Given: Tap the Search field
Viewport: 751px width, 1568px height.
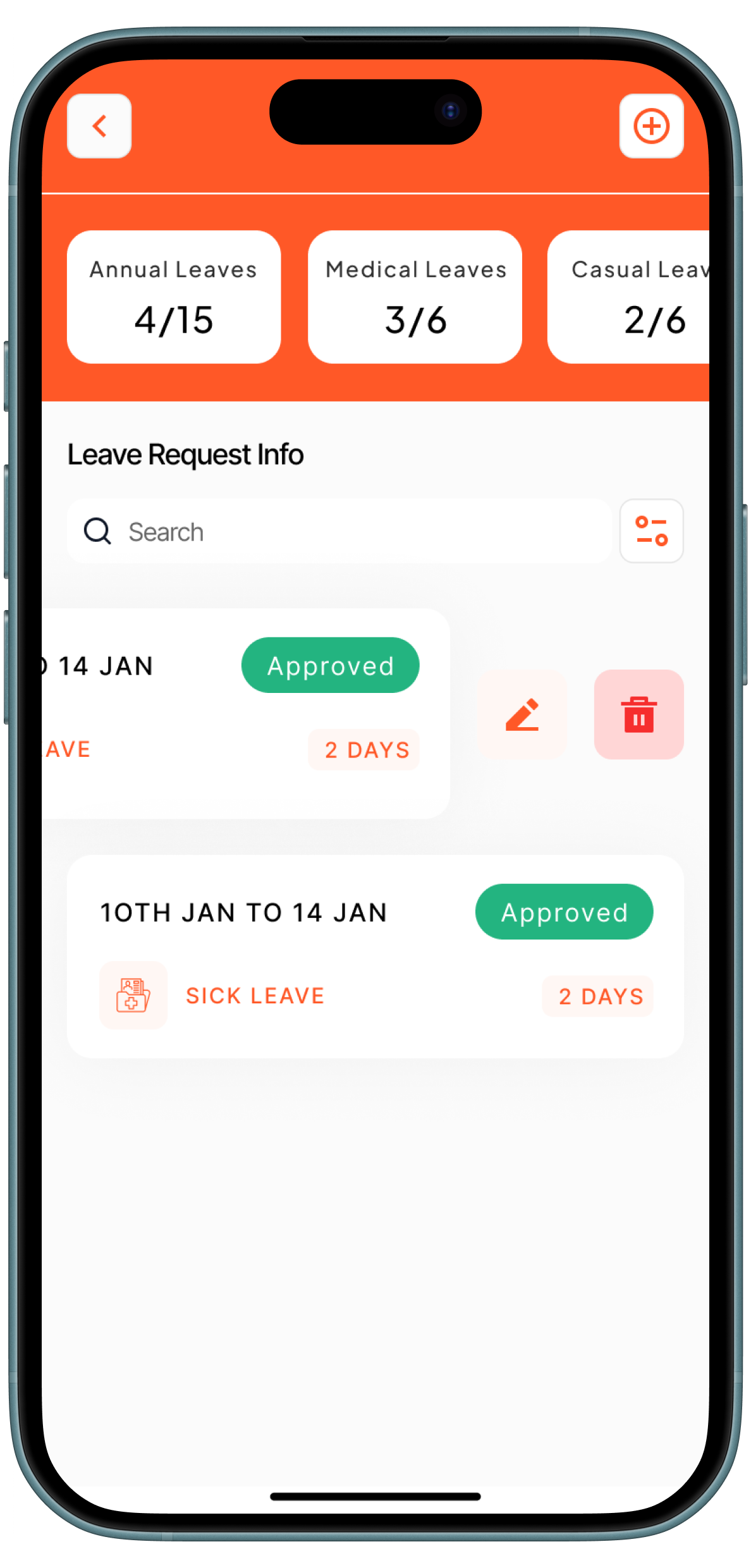Looking at the screenshot, I should point(339,531).
